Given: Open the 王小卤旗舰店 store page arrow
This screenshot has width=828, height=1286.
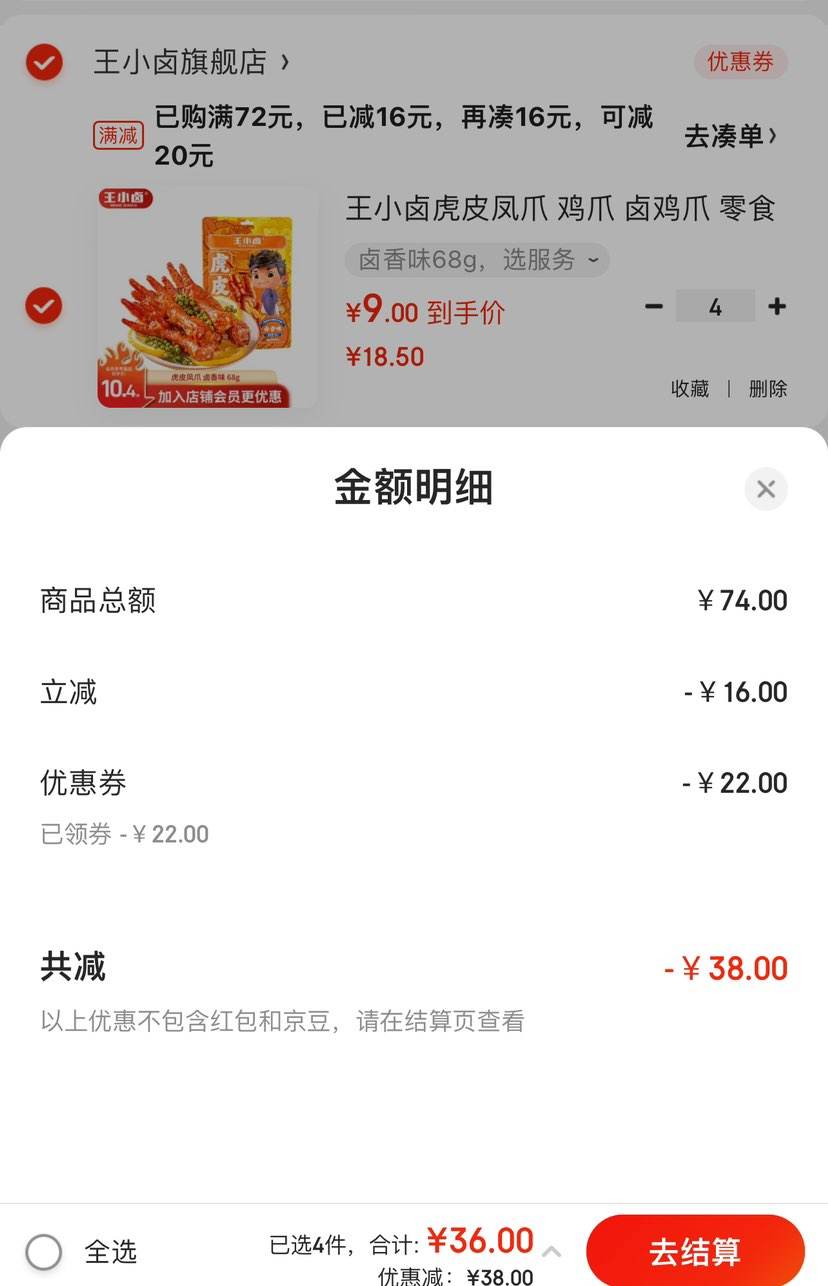Looking at the screenshot, I should point(285,62).
